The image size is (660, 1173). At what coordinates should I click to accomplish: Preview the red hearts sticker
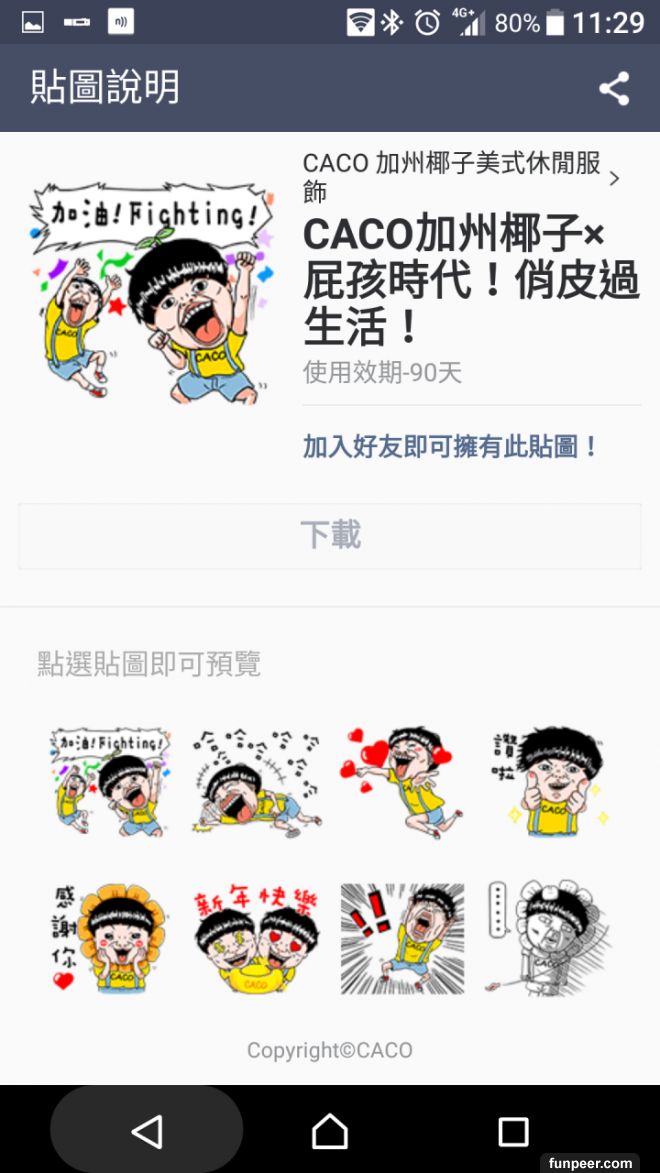click(x=400, y=783)
